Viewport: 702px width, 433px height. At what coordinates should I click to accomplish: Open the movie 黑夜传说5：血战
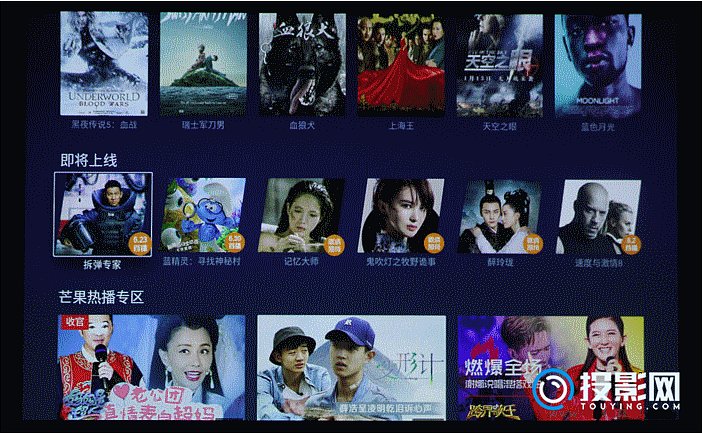click(x=103, y=65)
